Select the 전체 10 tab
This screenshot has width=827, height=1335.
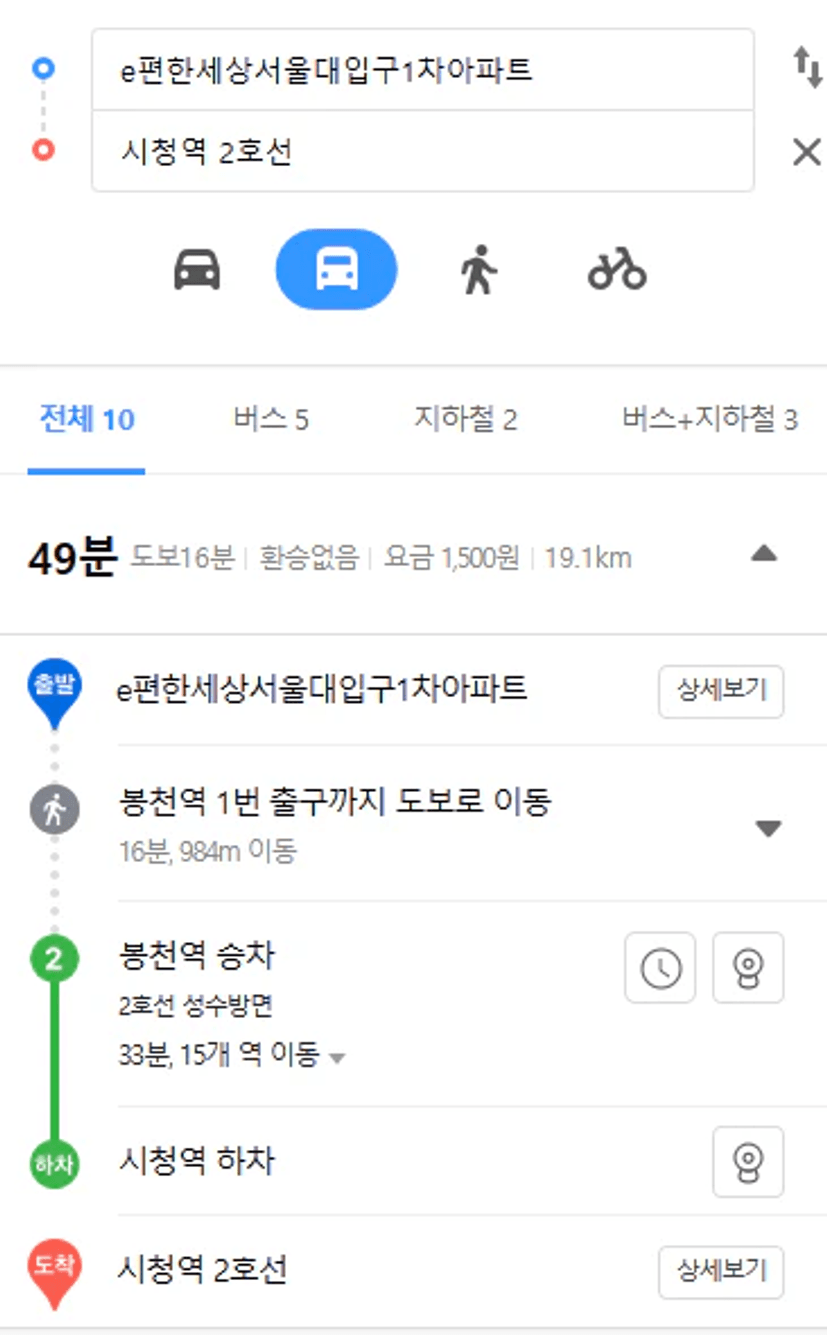[87, 419]
